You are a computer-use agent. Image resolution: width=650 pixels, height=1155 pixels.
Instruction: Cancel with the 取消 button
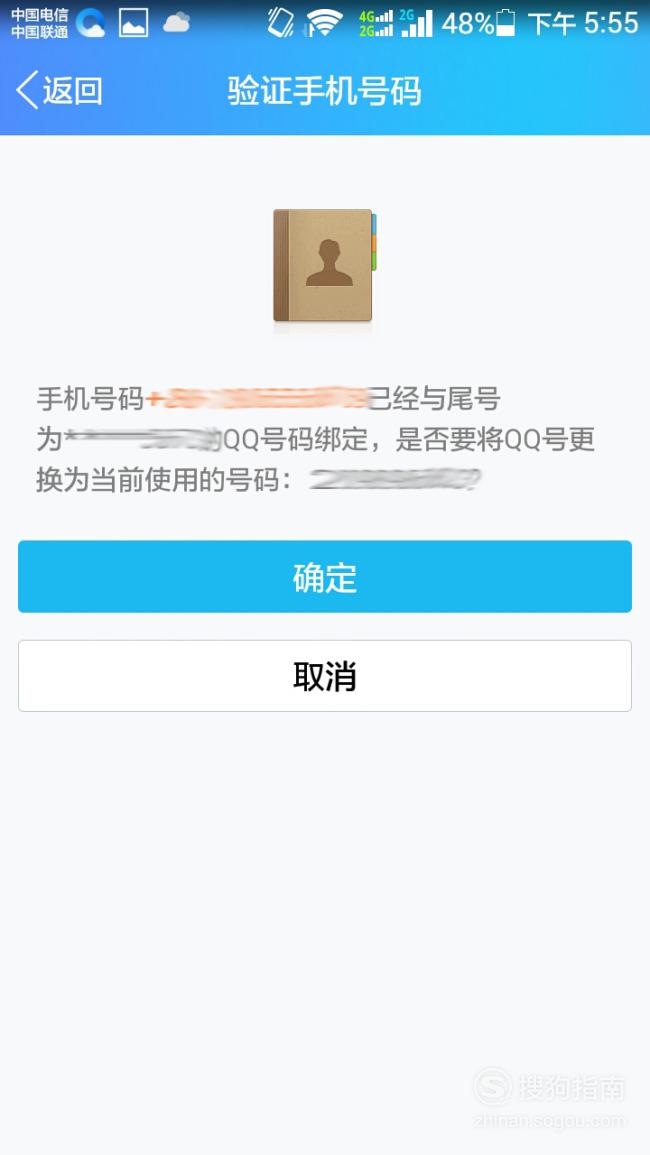click(x=325, y=675)
